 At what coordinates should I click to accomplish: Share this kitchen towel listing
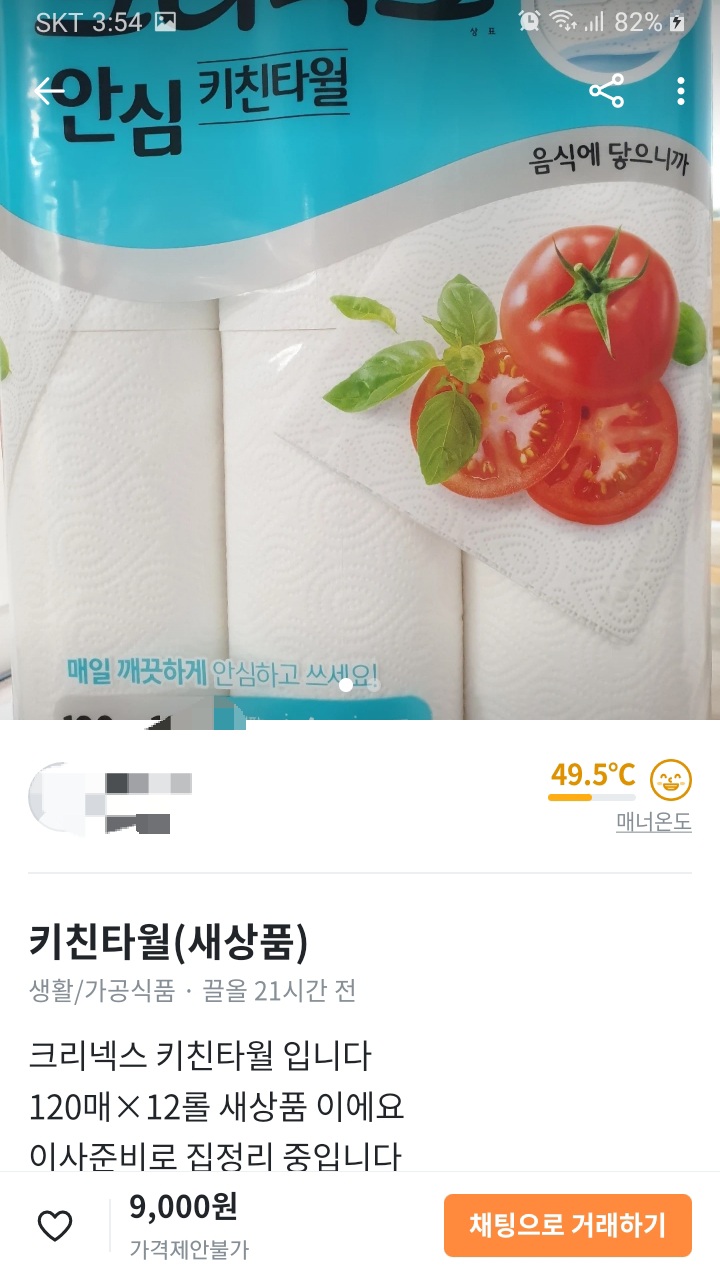coord(606,91)
